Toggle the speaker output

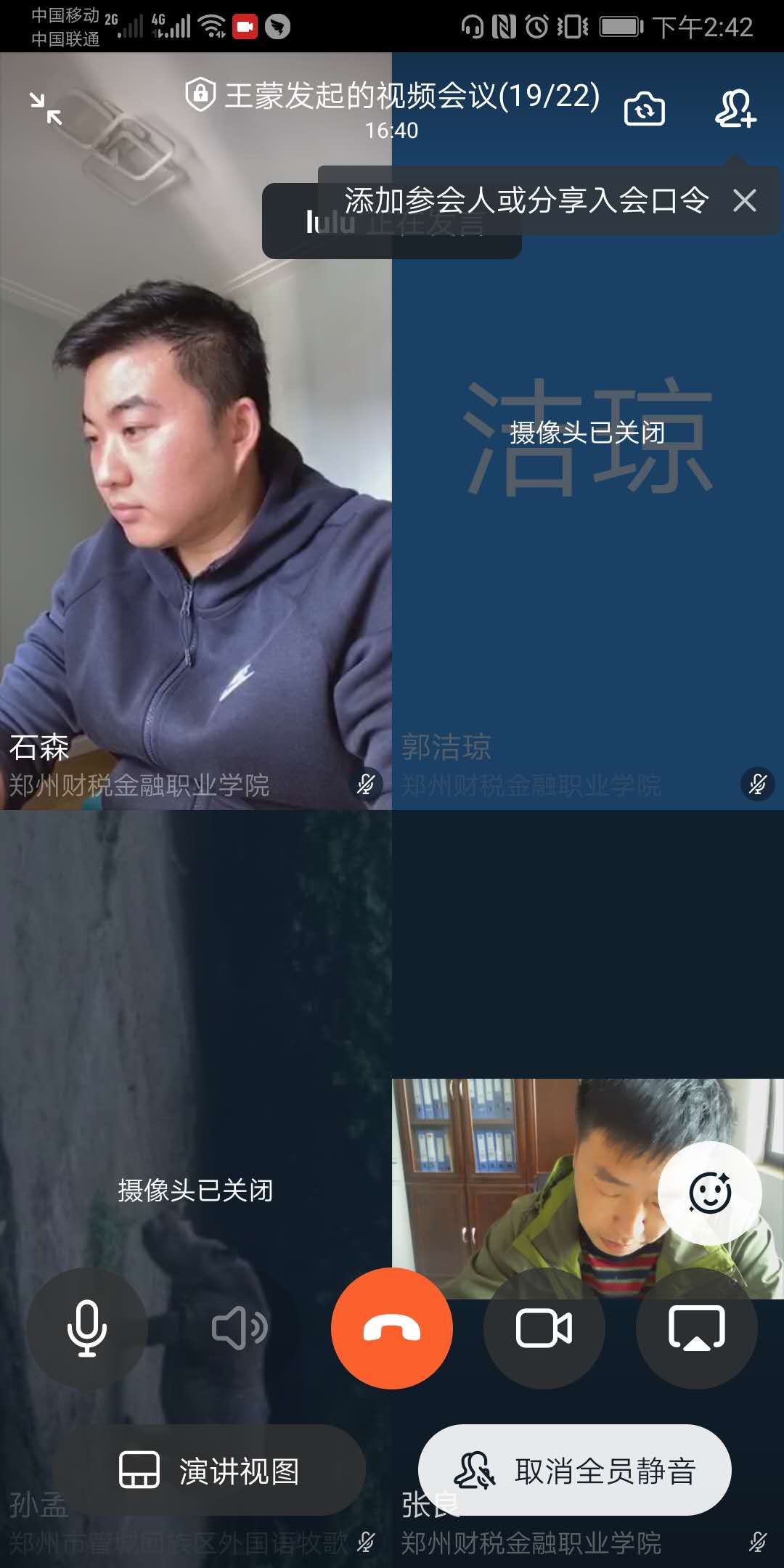click(x=240, y=1328)
